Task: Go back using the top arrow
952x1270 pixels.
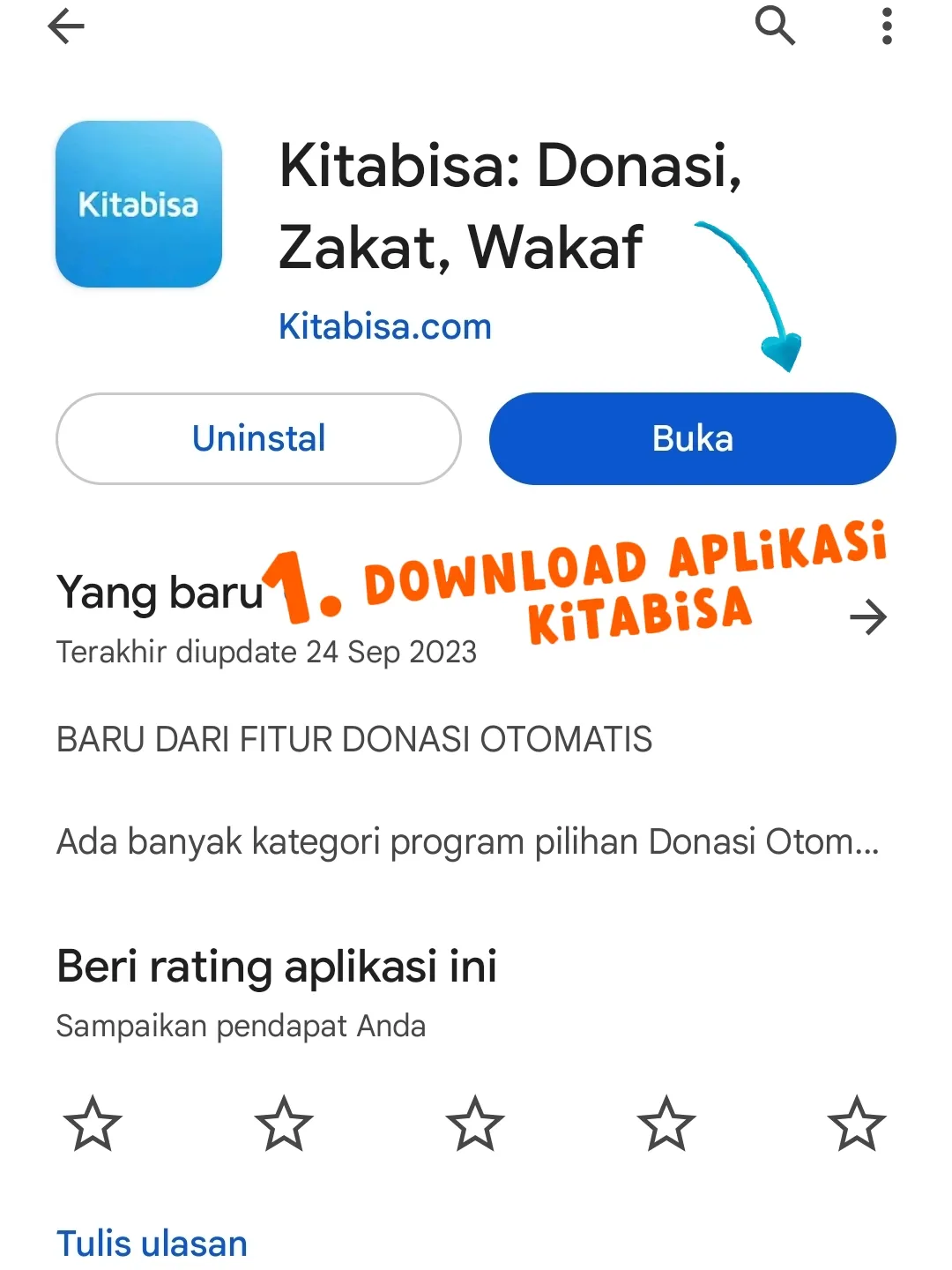Action: click(x=66, y=26)
